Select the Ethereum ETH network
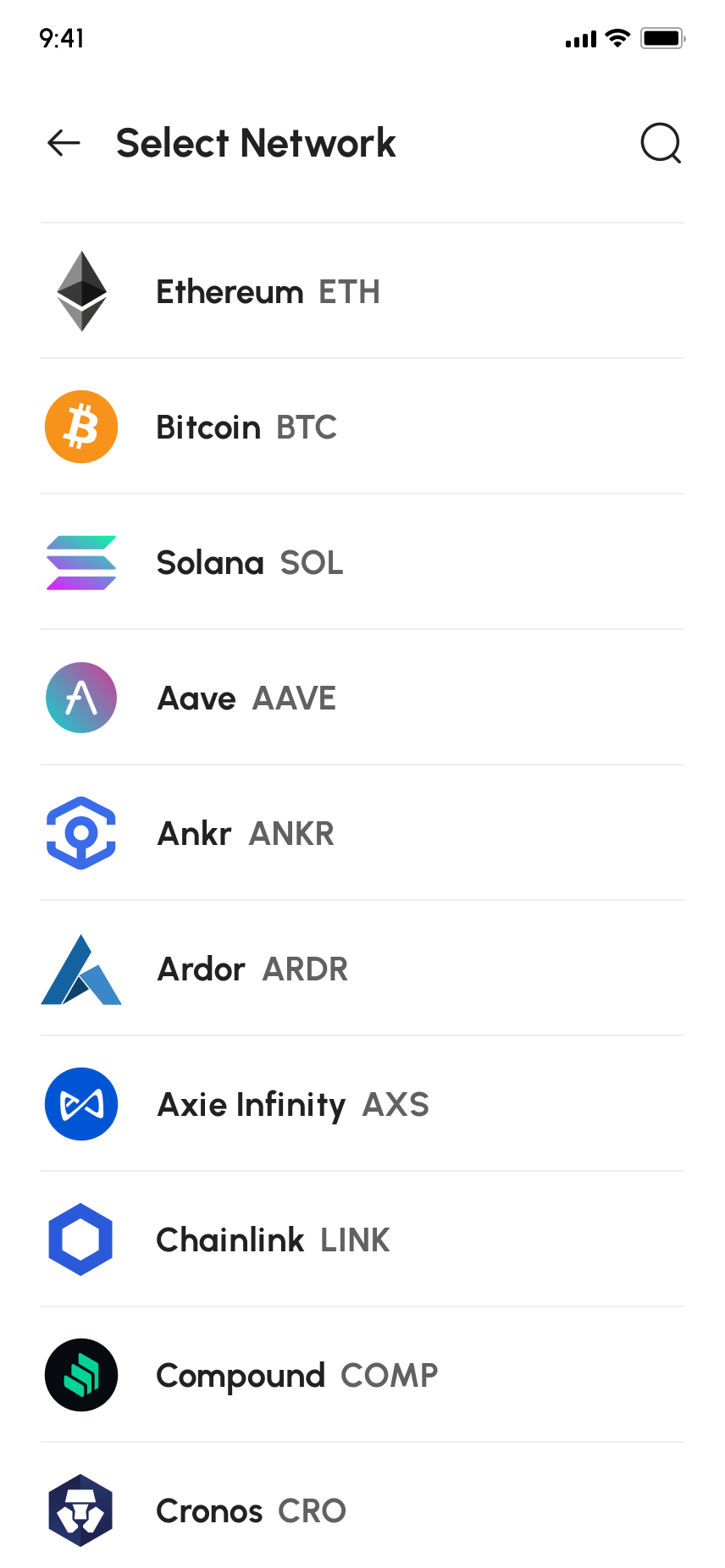The height and width of the screenshot is (1568, 725). (x=268, y=292)
